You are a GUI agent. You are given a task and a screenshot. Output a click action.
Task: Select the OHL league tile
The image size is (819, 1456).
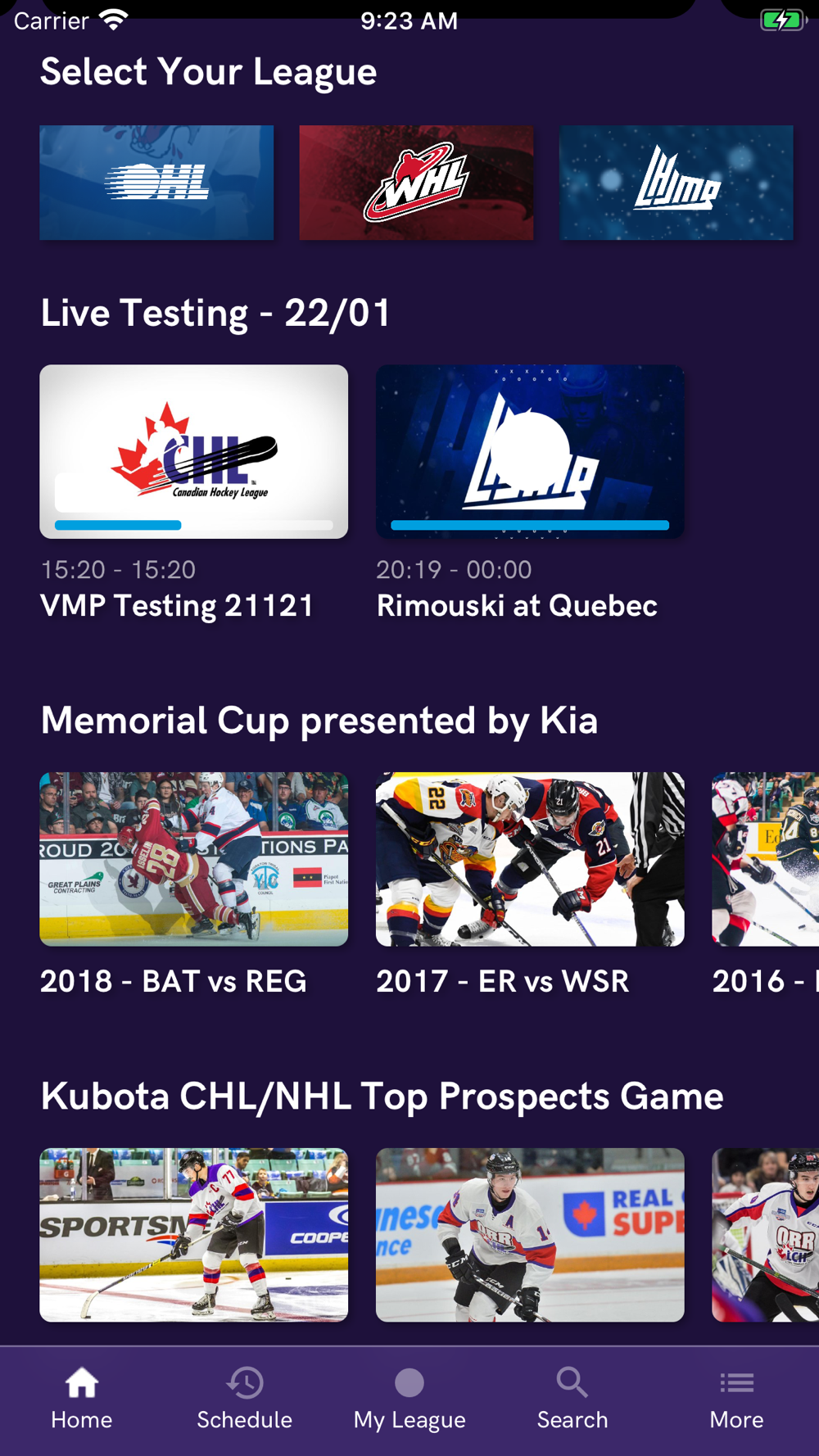156,183
